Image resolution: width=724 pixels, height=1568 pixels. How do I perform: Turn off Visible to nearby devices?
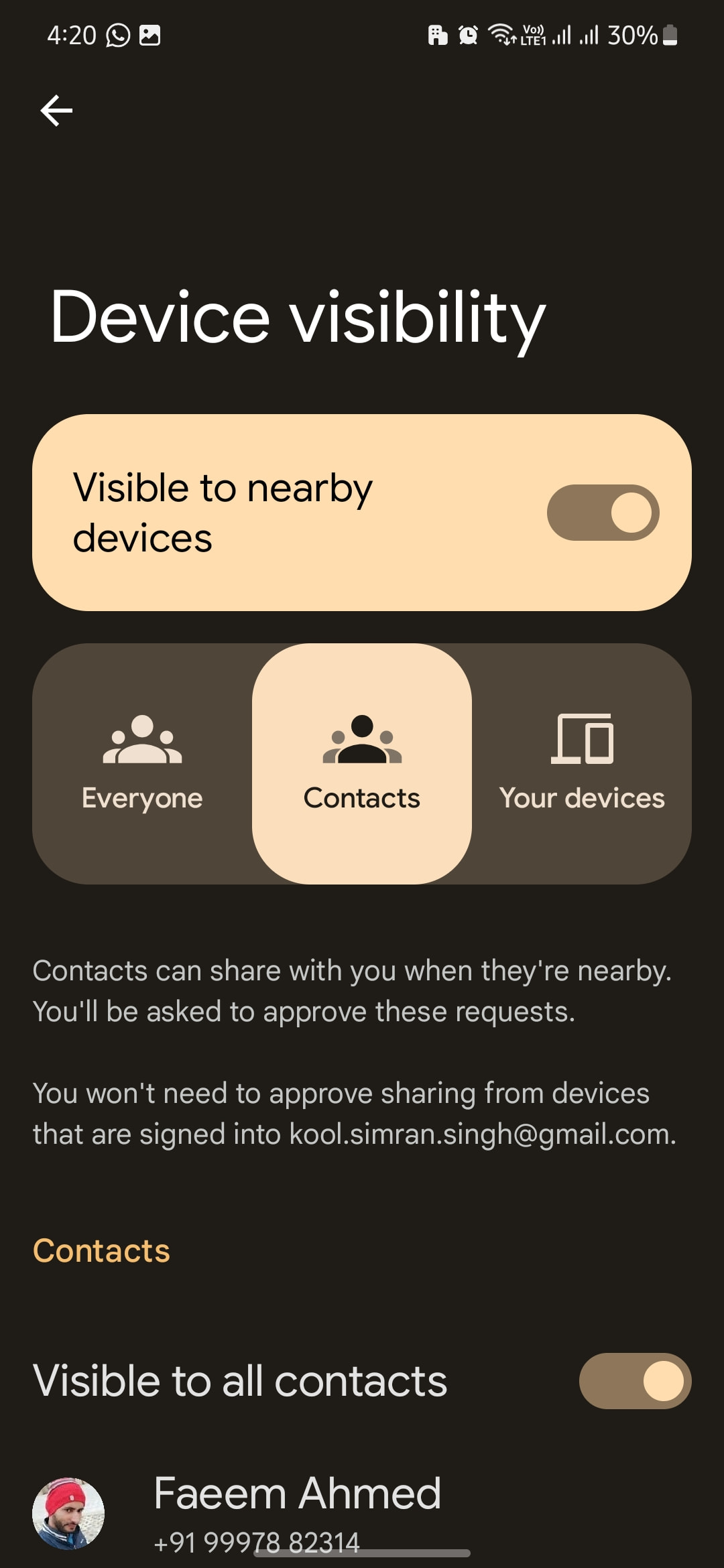click(603, 513)
